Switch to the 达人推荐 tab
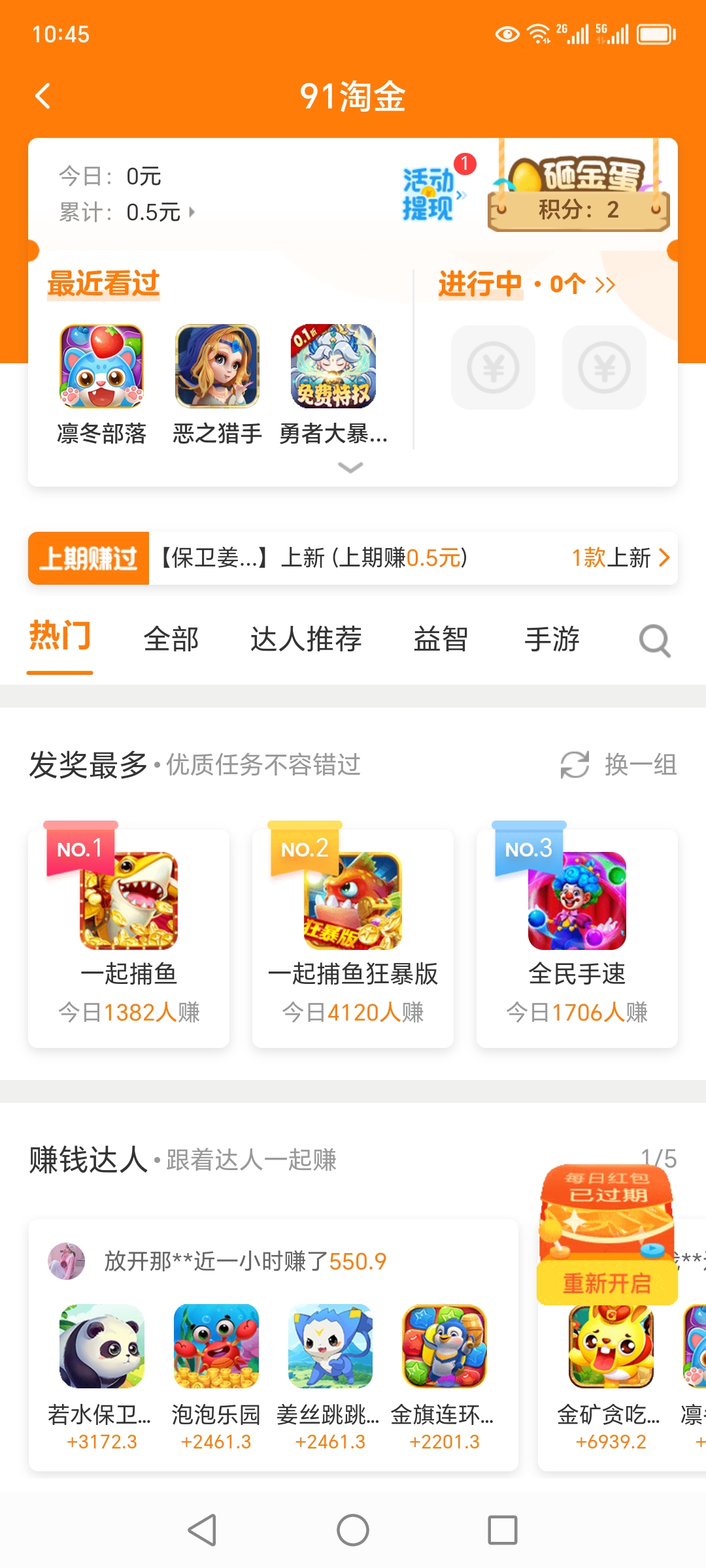Image resolution: width=706 pixels, height=1568 pixels. (306, 639)
